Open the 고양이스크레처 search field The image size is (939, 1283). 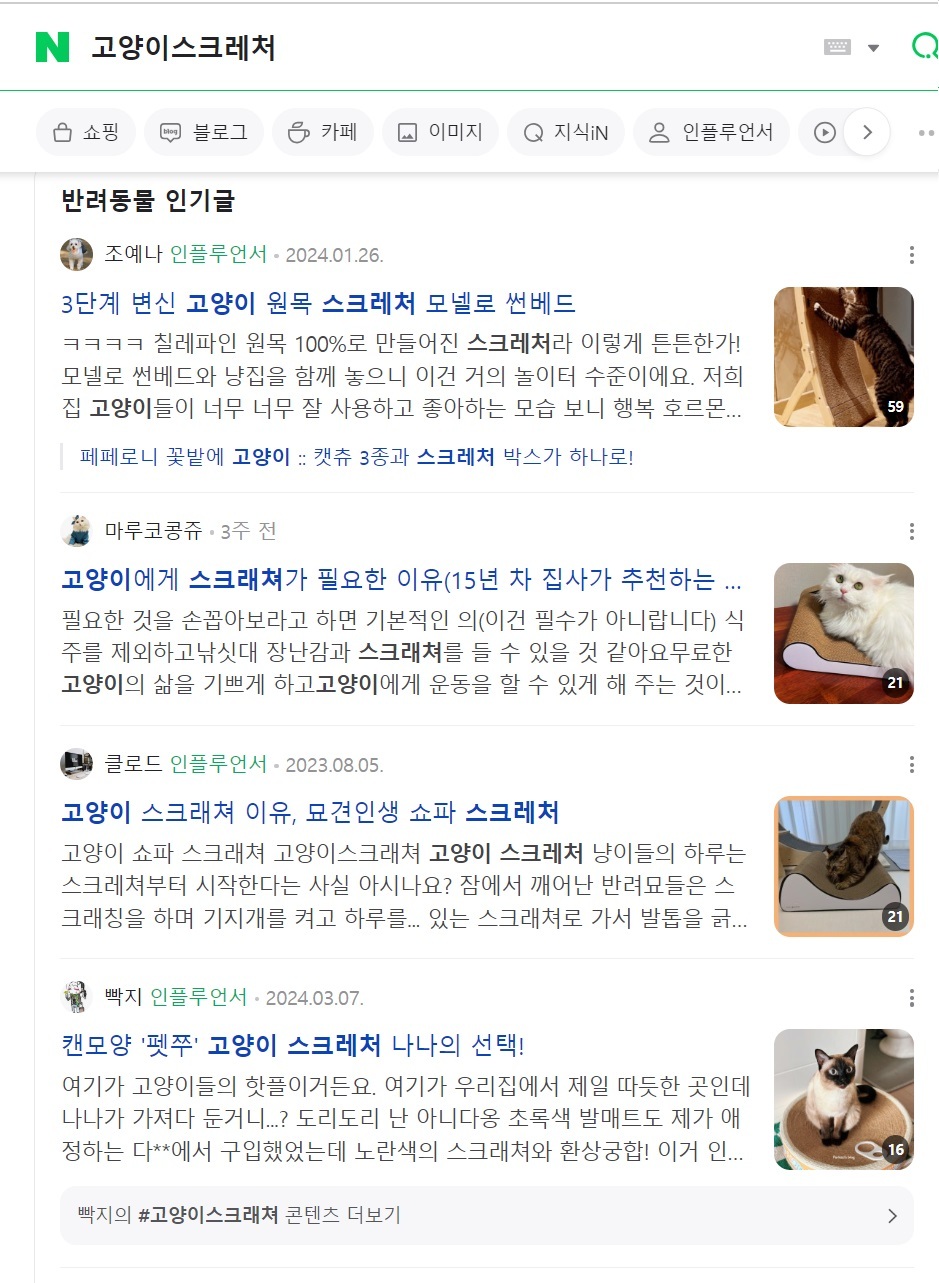400,47
